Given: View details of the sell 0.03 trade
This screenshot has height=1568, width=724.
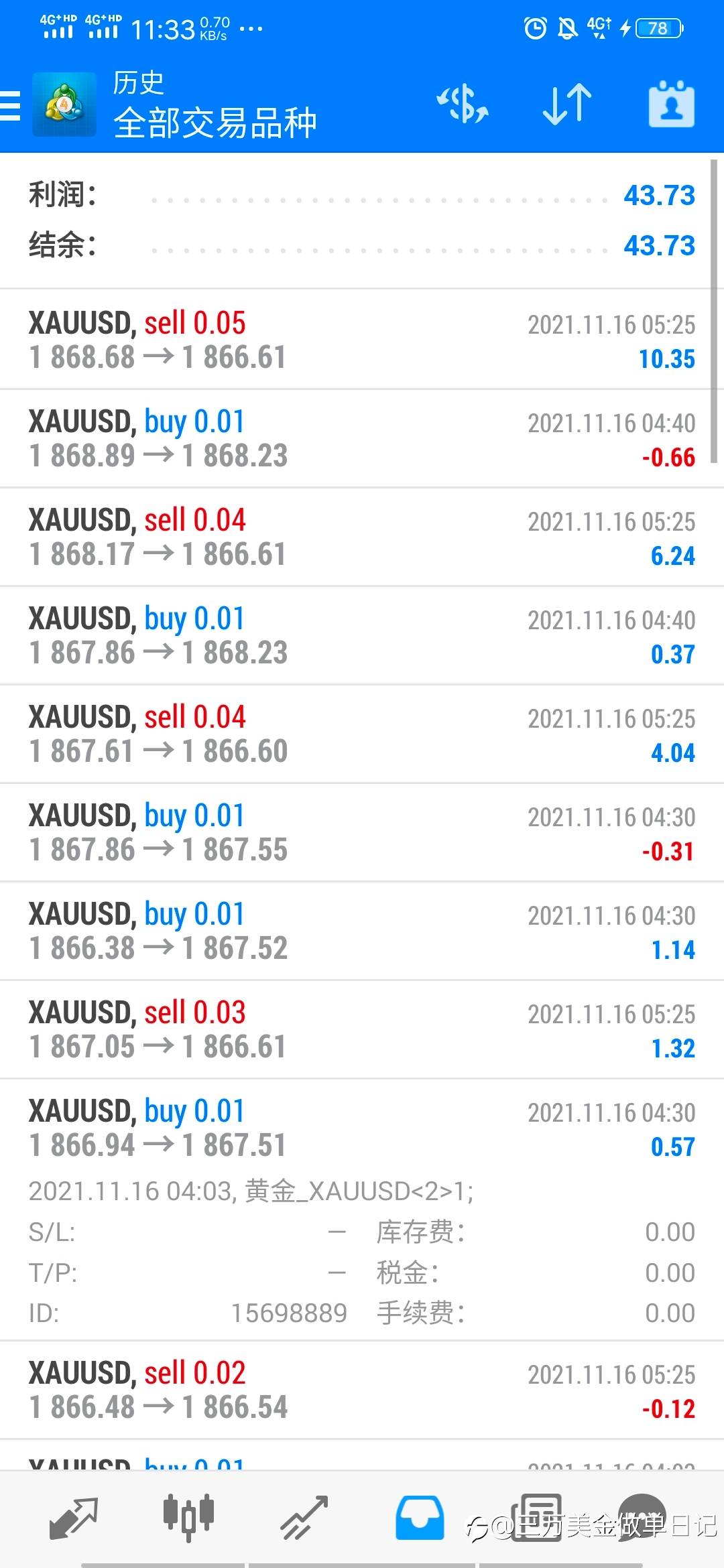Looking at the screenshot, I should point(362,1029).
